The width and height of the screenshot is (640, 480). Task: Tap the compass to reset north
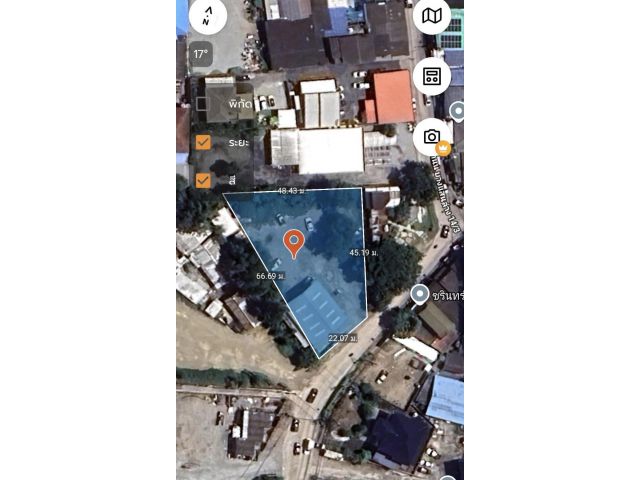click(x=207, y=16)
